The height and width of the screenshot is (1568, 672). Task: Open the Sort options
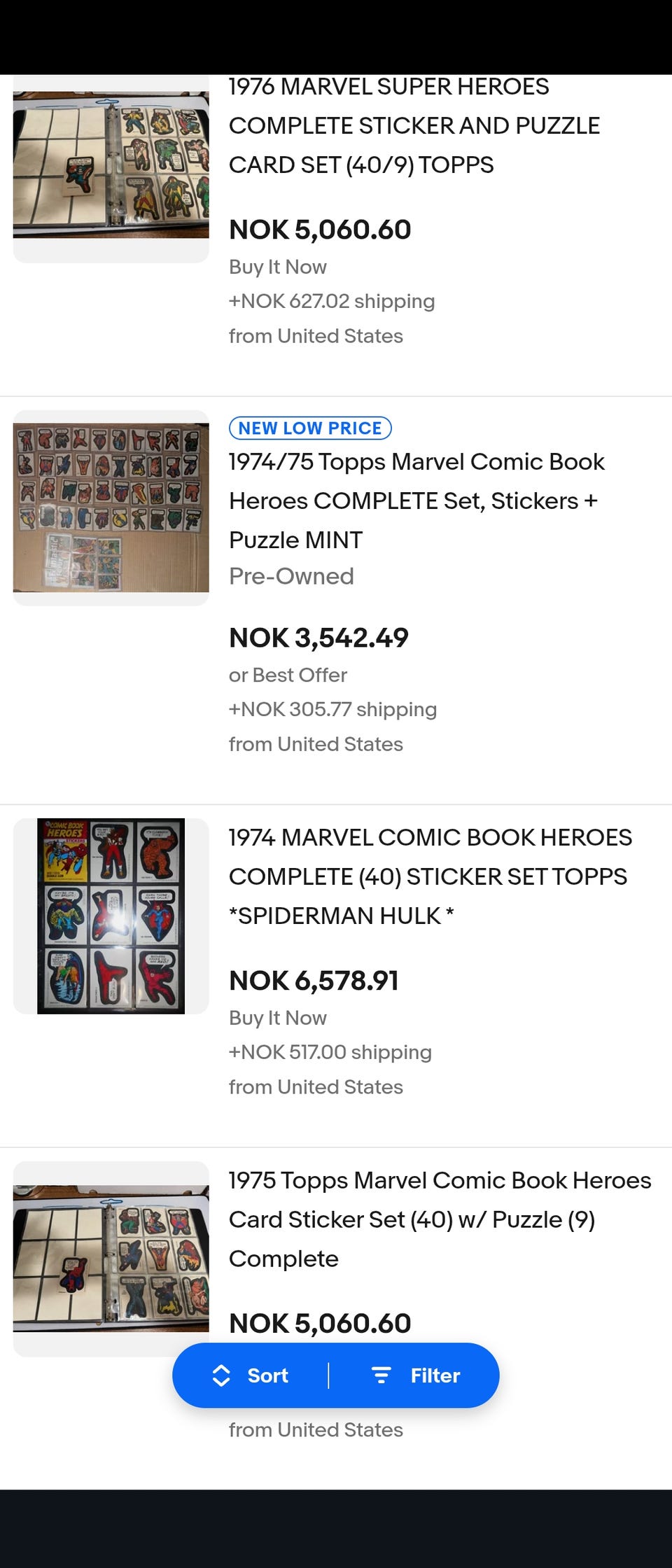click(x=251, y=1375)
